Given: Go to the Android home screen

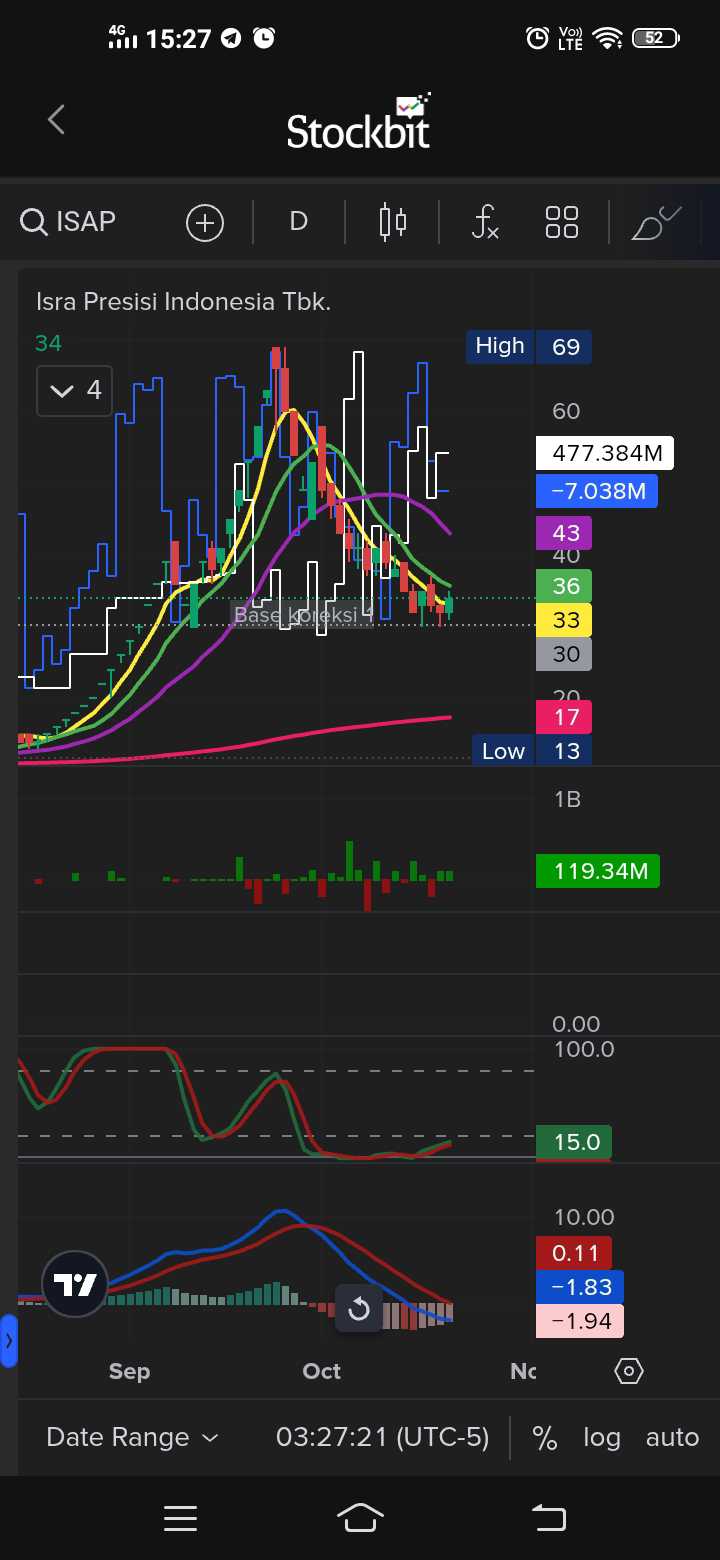Looking at the screenshot, I should tap(360, 1518).
